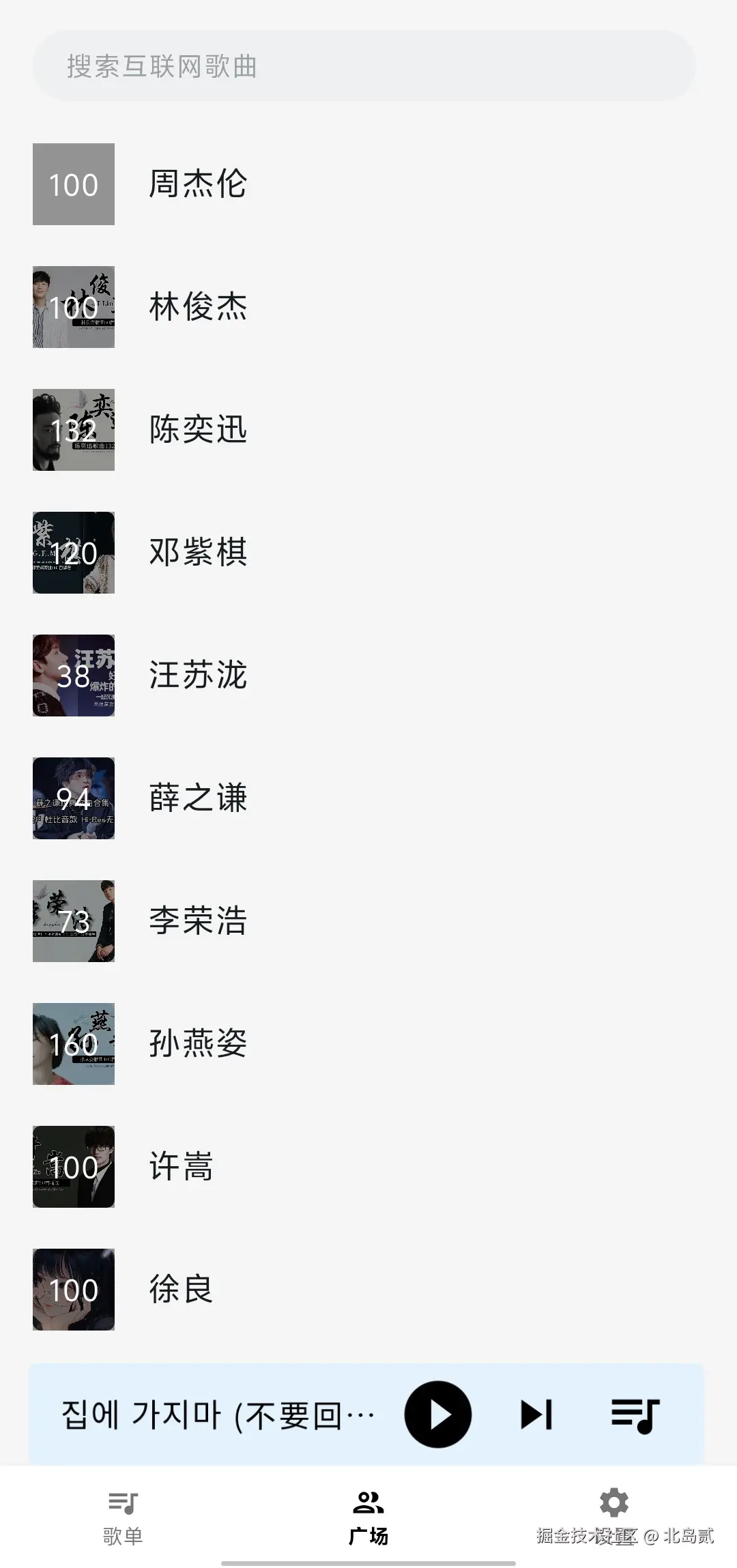This screenshot has width=737, height=1568.
Task: Skip to the next track
Action: point(536,1414)
